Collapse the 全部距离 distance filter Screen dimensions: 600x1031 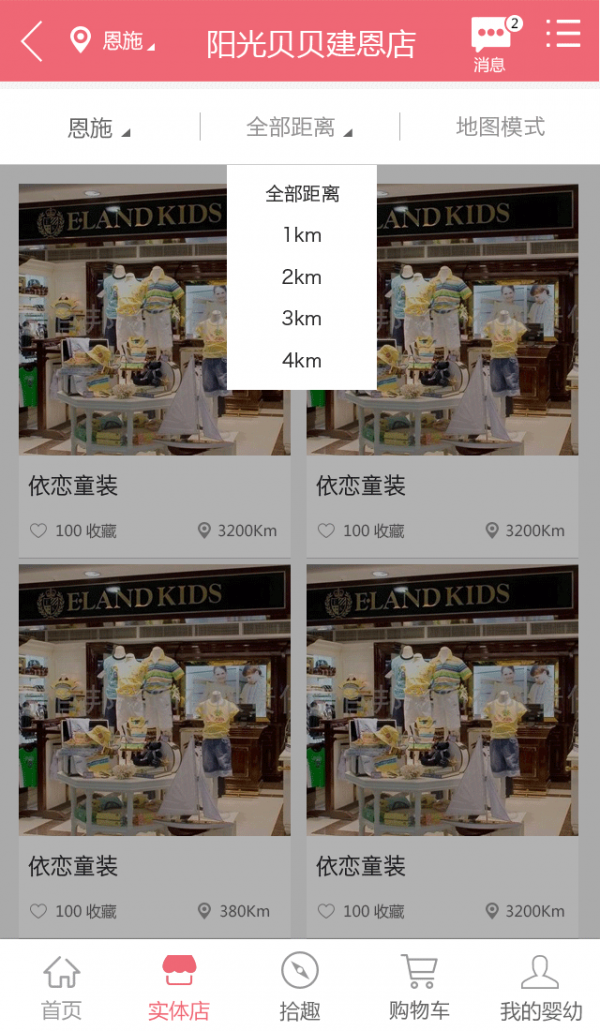(x=299, y=128)
